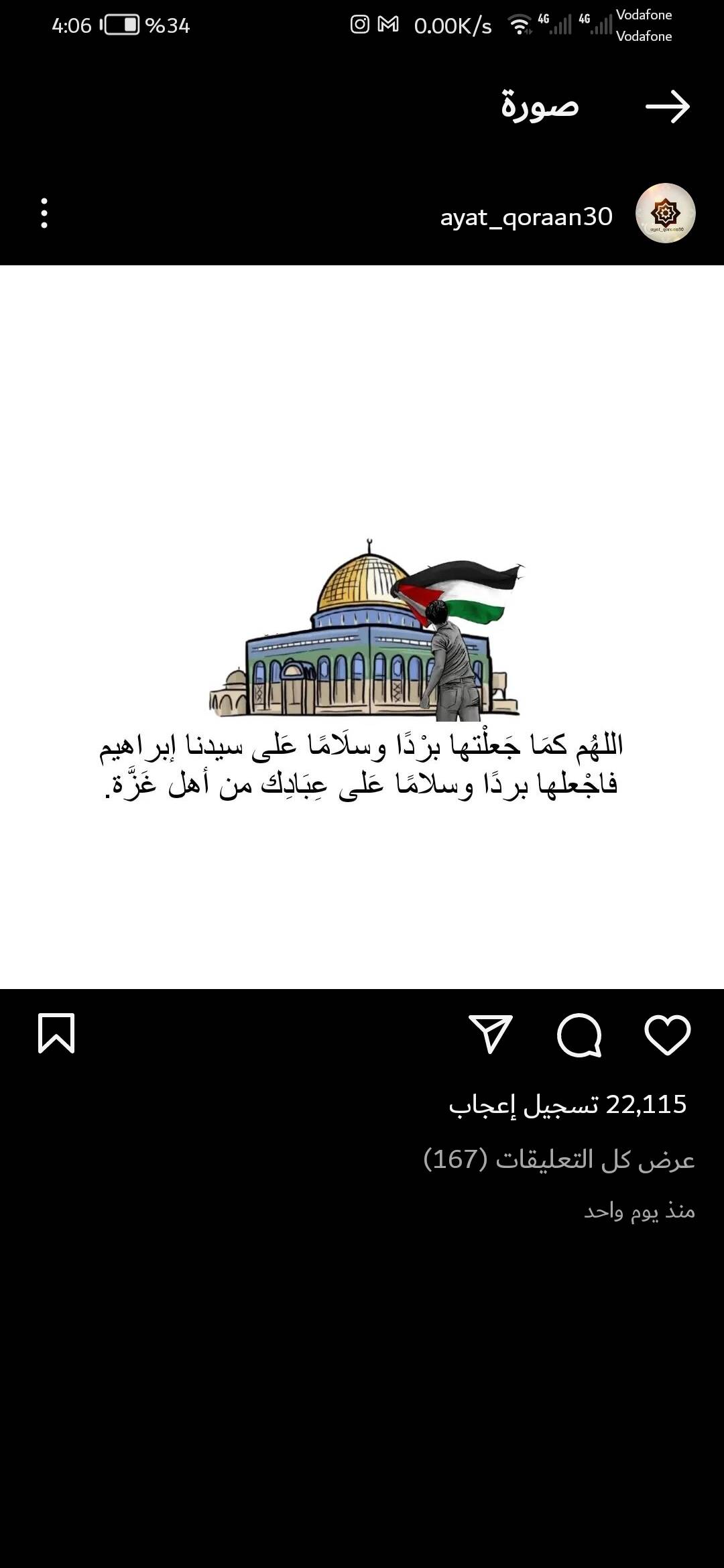Open ayat_qoraan30 profile picture
The height and width of the screenshot is (1568, 724).
point(665,213)
